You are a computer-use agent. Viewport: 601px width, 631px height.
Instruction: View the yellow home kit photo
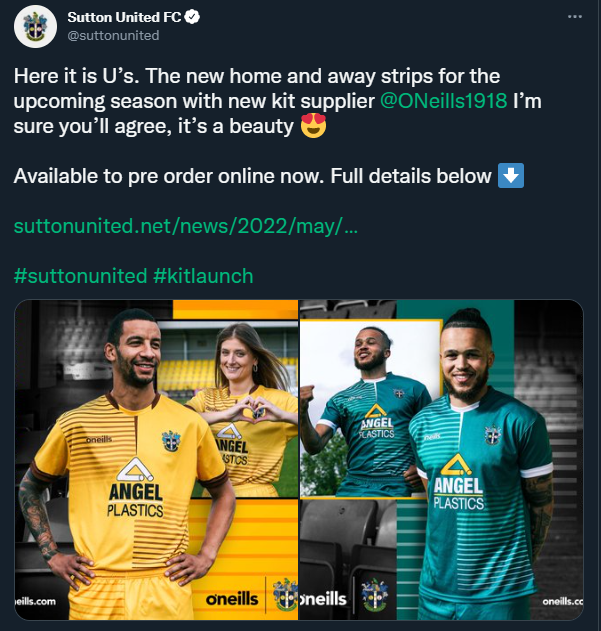(x=156, y=460)
